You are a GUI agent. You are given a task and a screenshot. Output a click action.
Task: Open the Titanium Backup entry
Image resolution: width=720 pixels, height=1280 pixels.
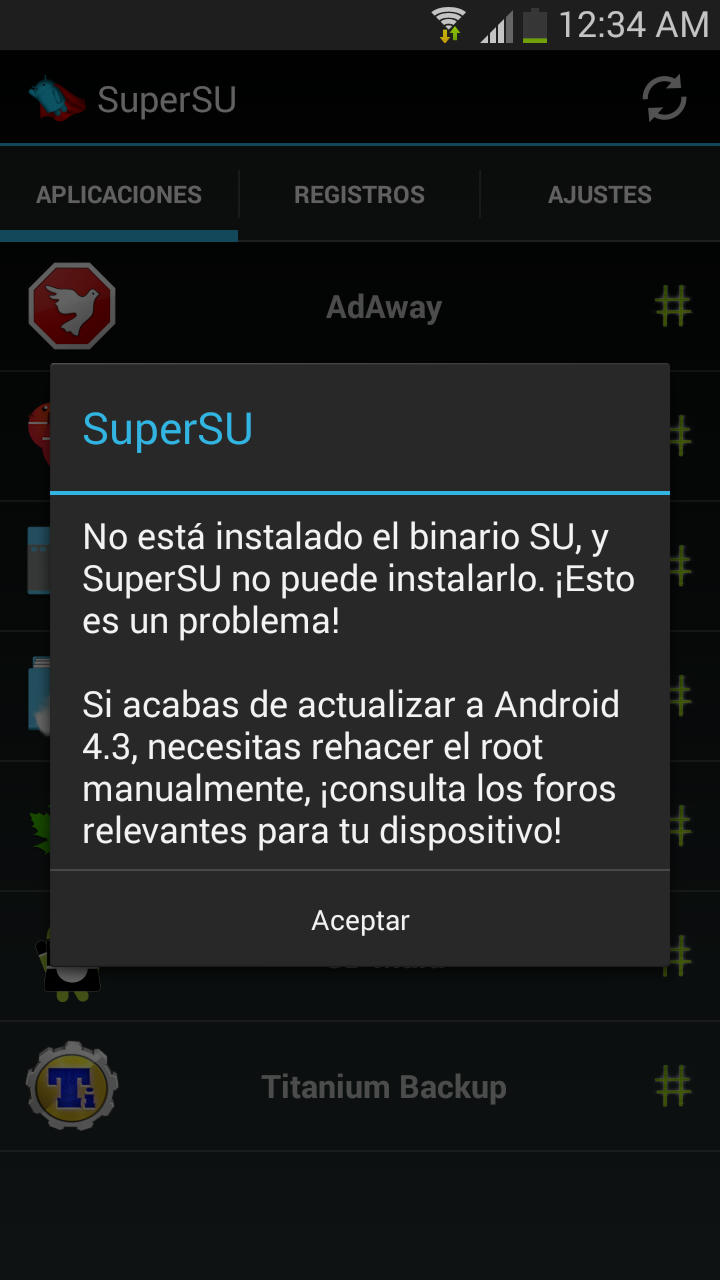(384, 1087)
